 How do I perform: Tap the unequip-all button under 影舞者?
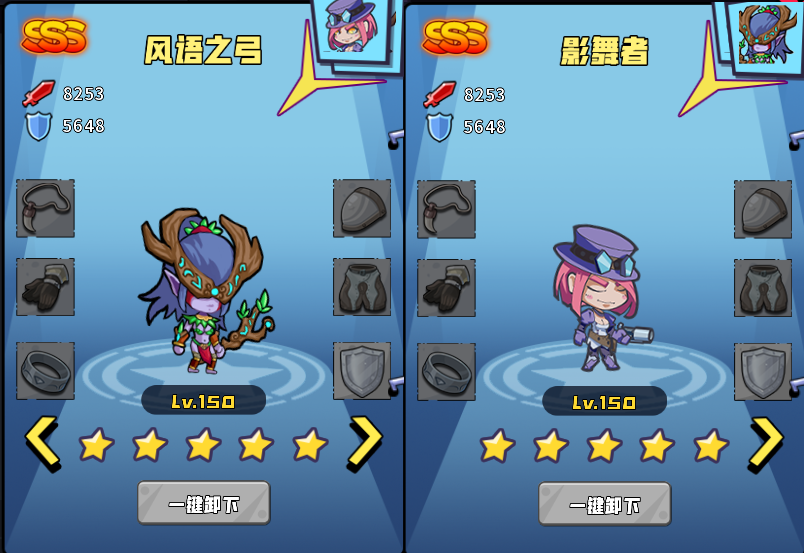(x=604, y=504)
